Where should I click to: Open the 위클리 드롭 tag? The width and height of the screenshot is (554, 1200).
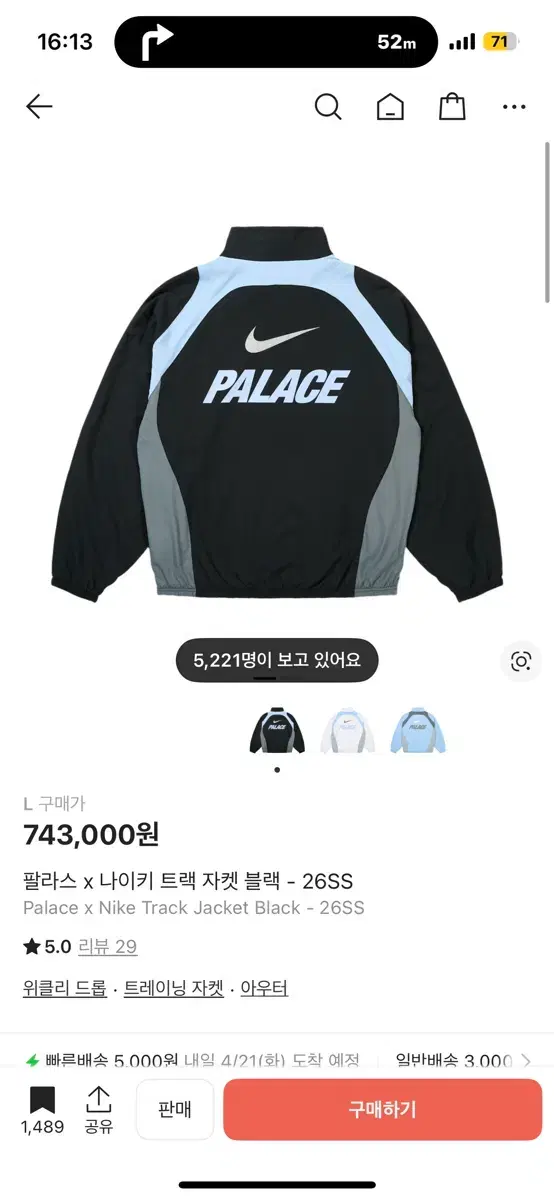click(x=64, y=988)
